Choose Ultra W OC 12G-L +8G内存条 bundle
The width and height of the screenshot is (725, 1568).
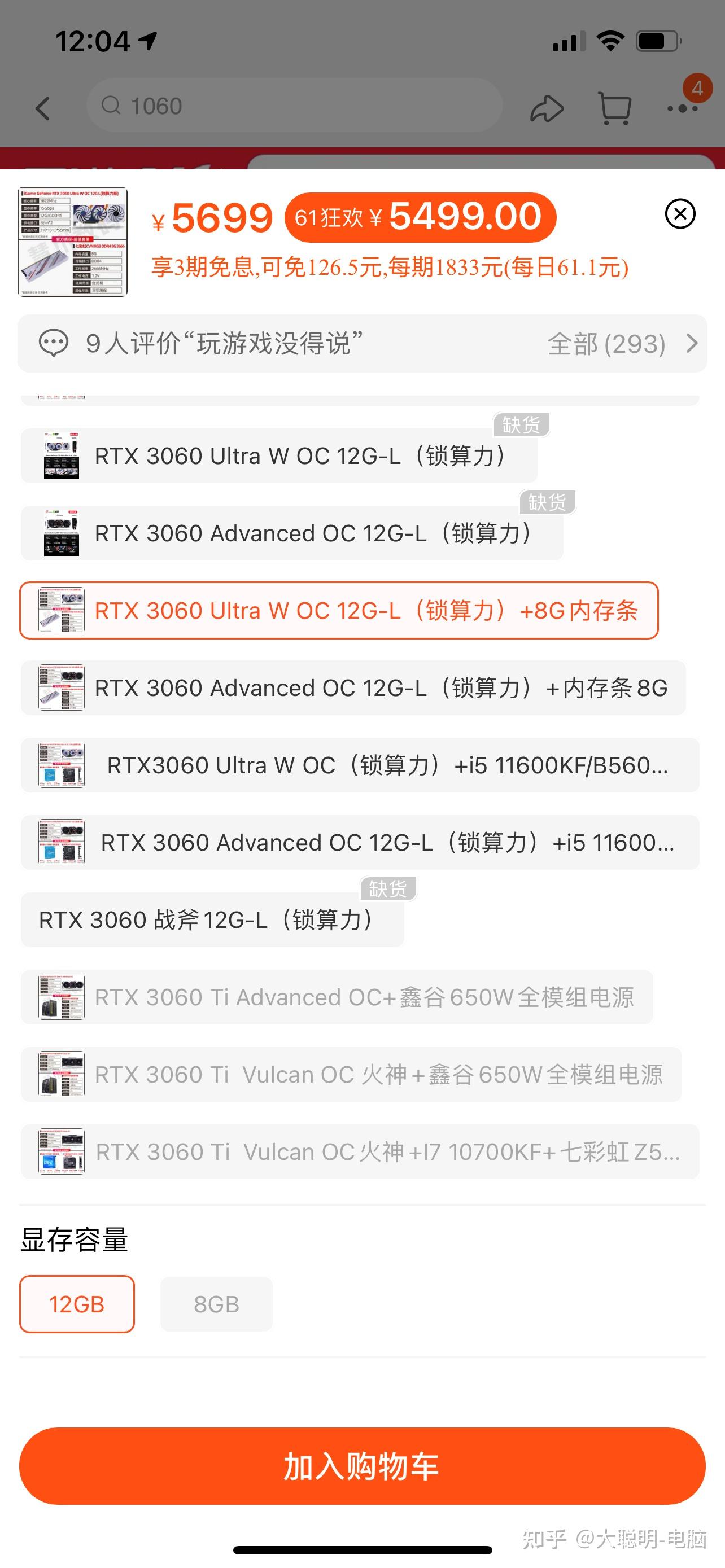pyautogui.click(x=338, y=611)
